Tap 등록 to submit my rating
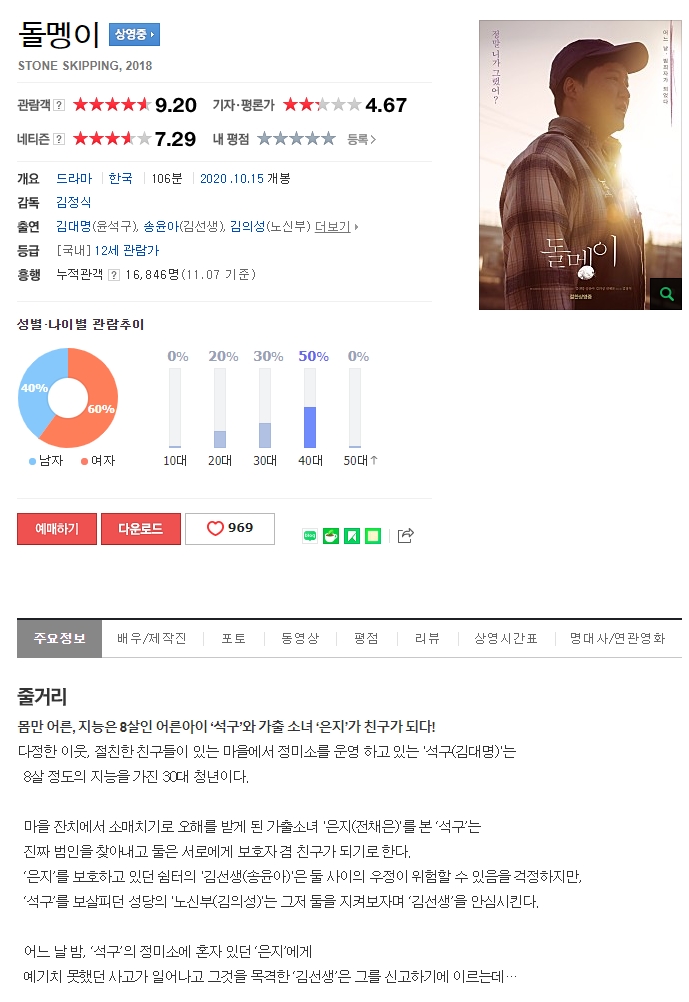Viewport: 689px width, 1002px height. pos(360,139)
